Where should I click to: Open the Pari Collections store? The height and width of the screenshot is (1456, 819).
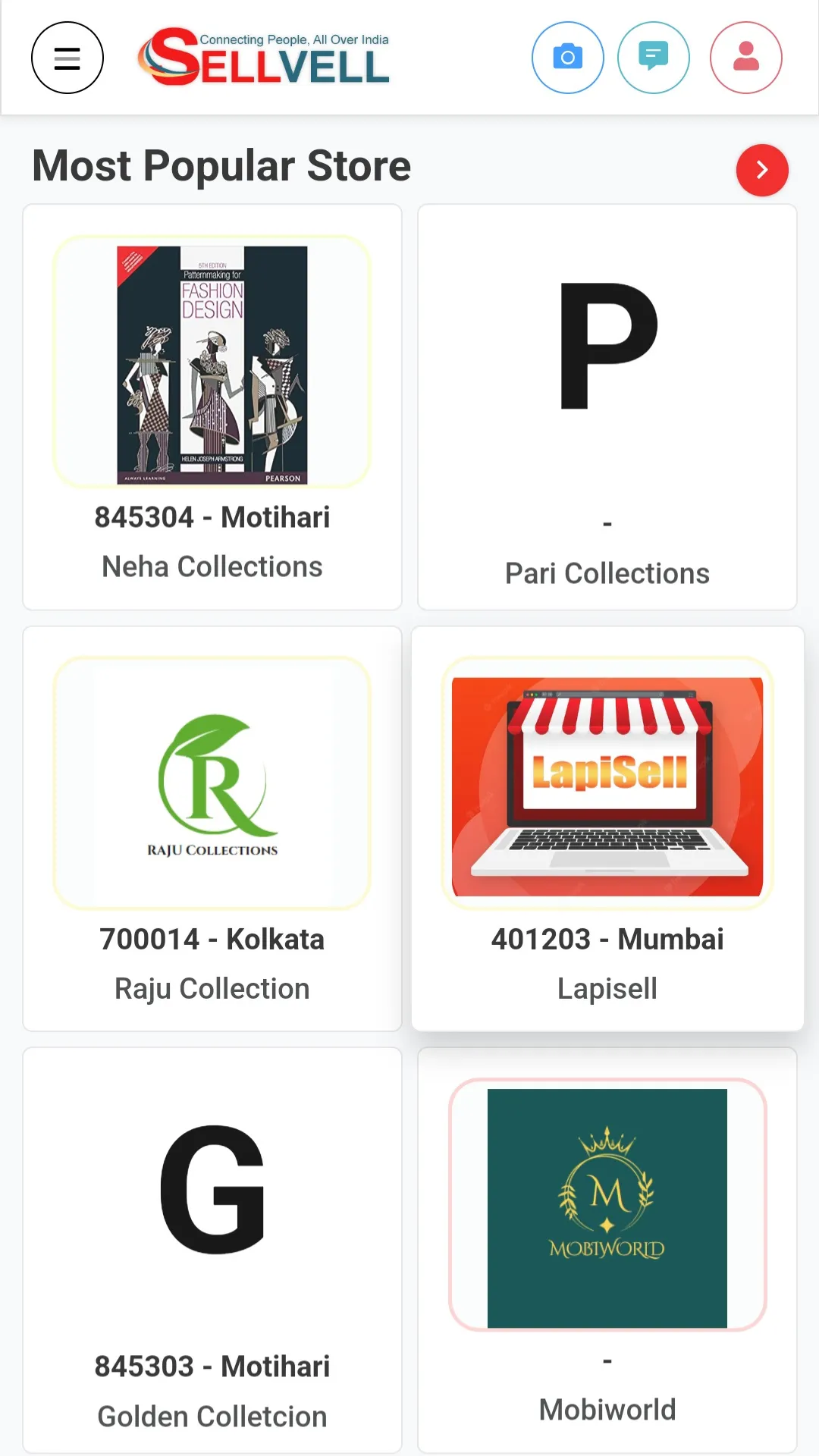607,407
